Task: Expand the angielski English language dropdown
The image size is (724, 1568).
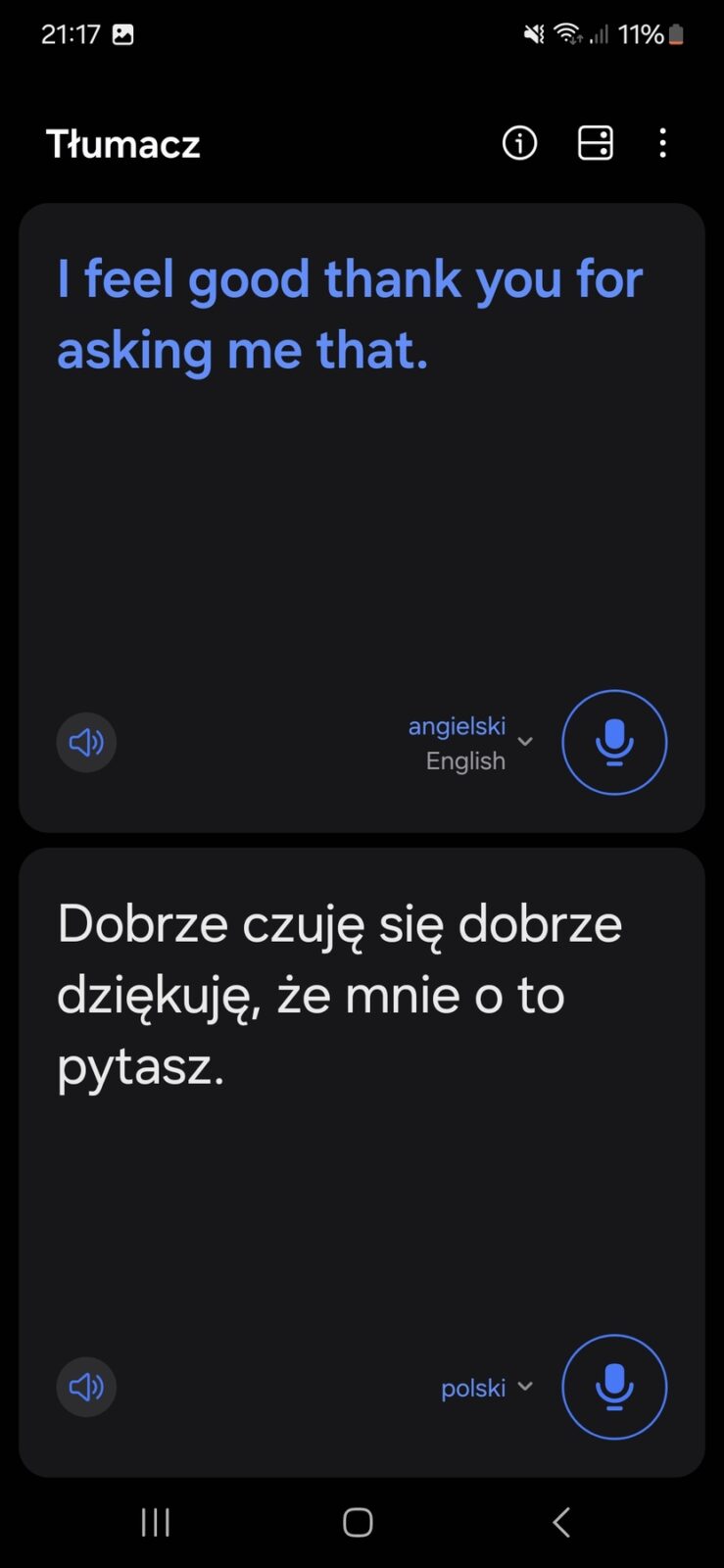Action: pyautogui.click(x=471, y=743)
